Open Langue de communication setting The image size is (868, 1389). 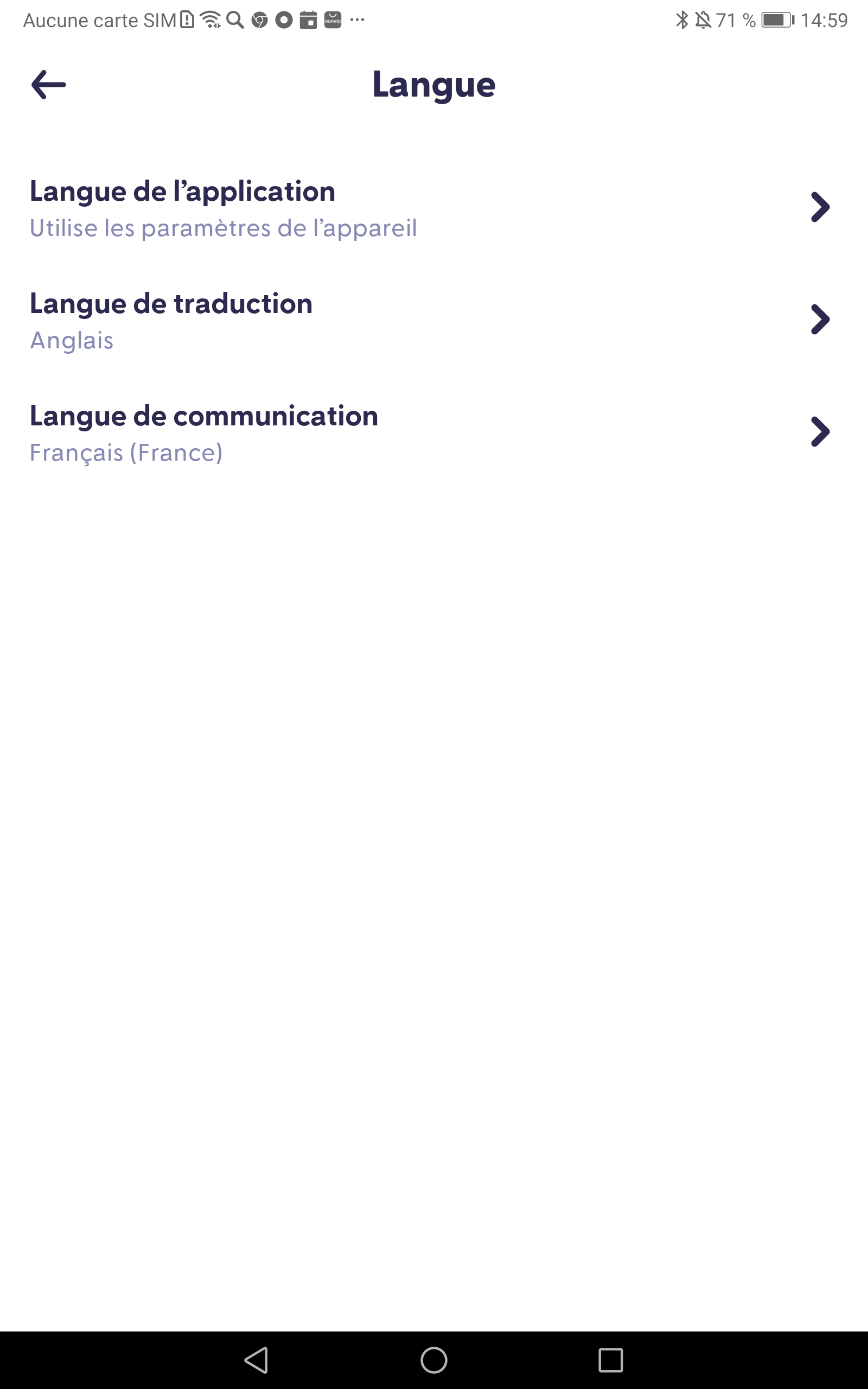point(431,433)
